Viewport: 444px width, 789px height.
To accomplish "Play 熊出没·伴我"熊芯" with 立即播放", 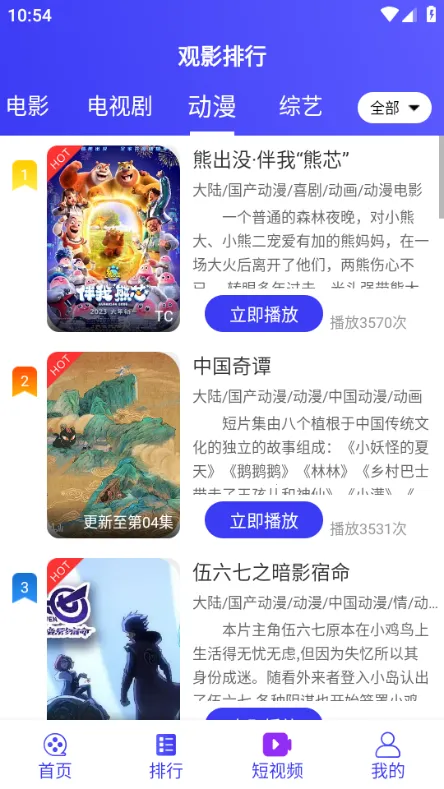I will pos(264,314).
